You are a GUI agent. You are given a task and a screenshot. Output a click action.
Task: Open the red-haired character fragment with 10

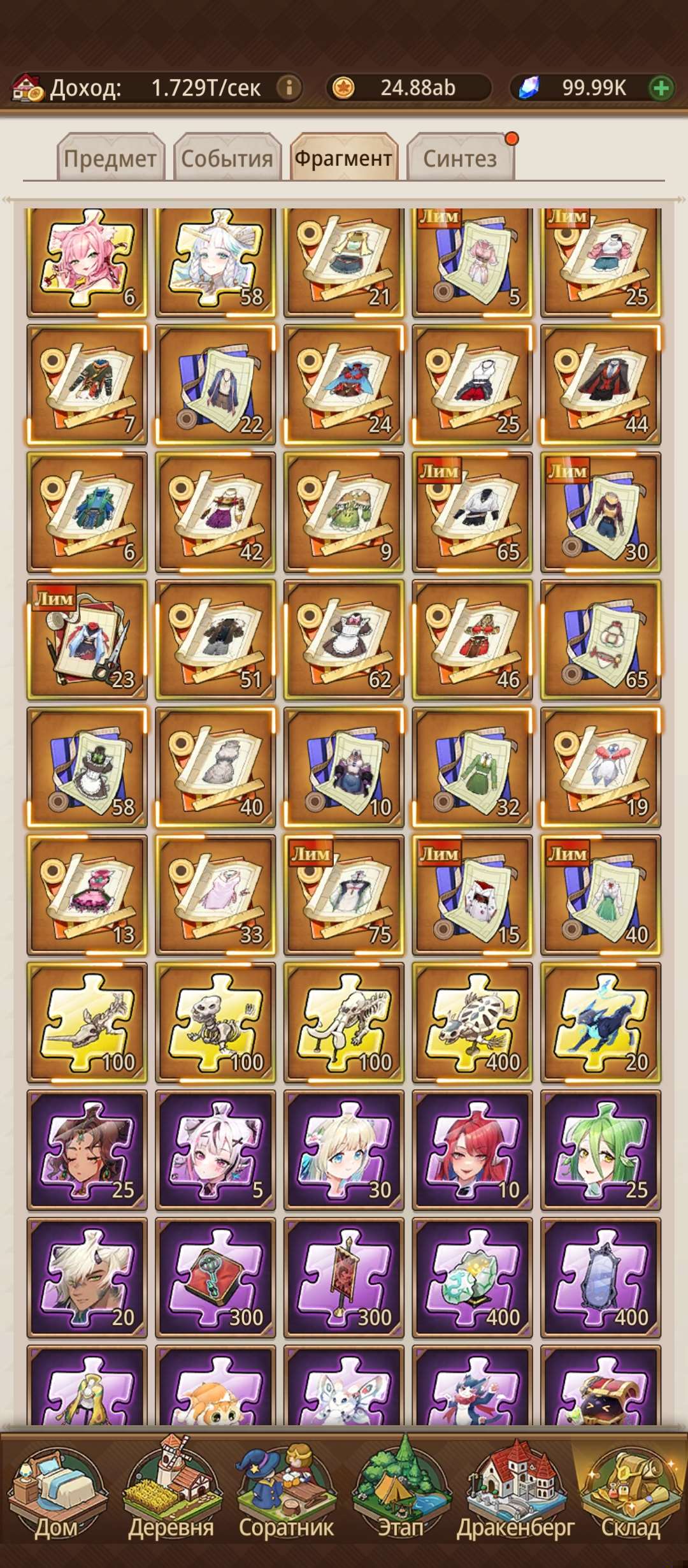pos(472,1150)
